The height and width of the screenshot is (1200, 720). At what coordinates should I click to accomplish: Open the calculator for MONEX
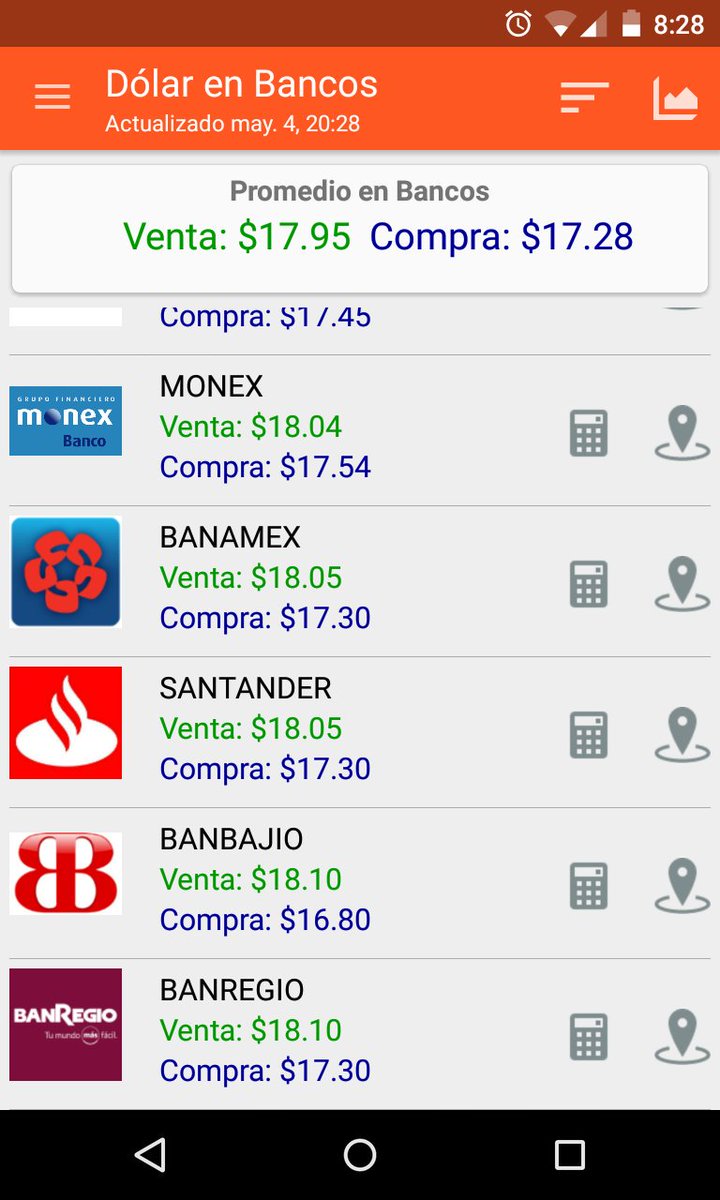[588, 434]
